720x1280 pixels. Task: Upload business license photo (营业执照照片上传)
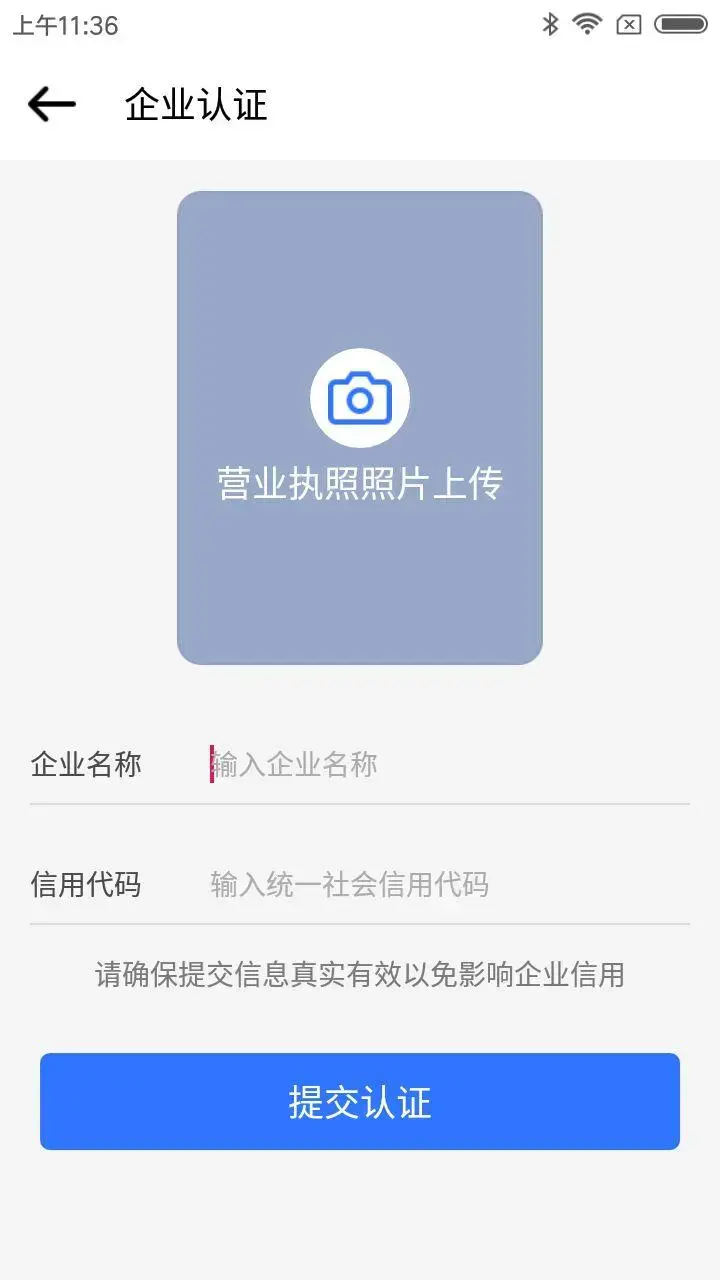click(360, 428)
